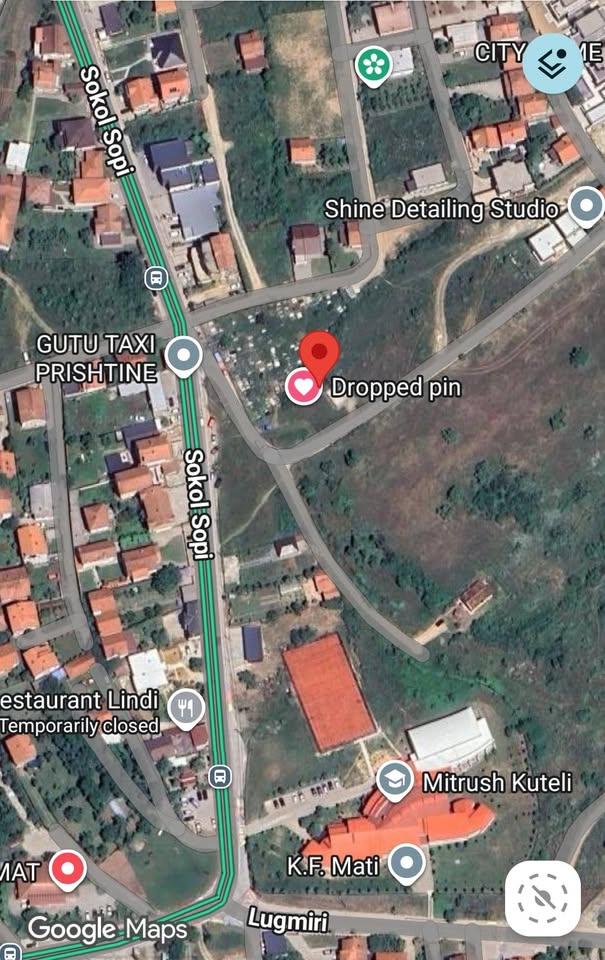Select Mitrush Kuteli school marker
The image size is (605, 960).
[395, 780]
